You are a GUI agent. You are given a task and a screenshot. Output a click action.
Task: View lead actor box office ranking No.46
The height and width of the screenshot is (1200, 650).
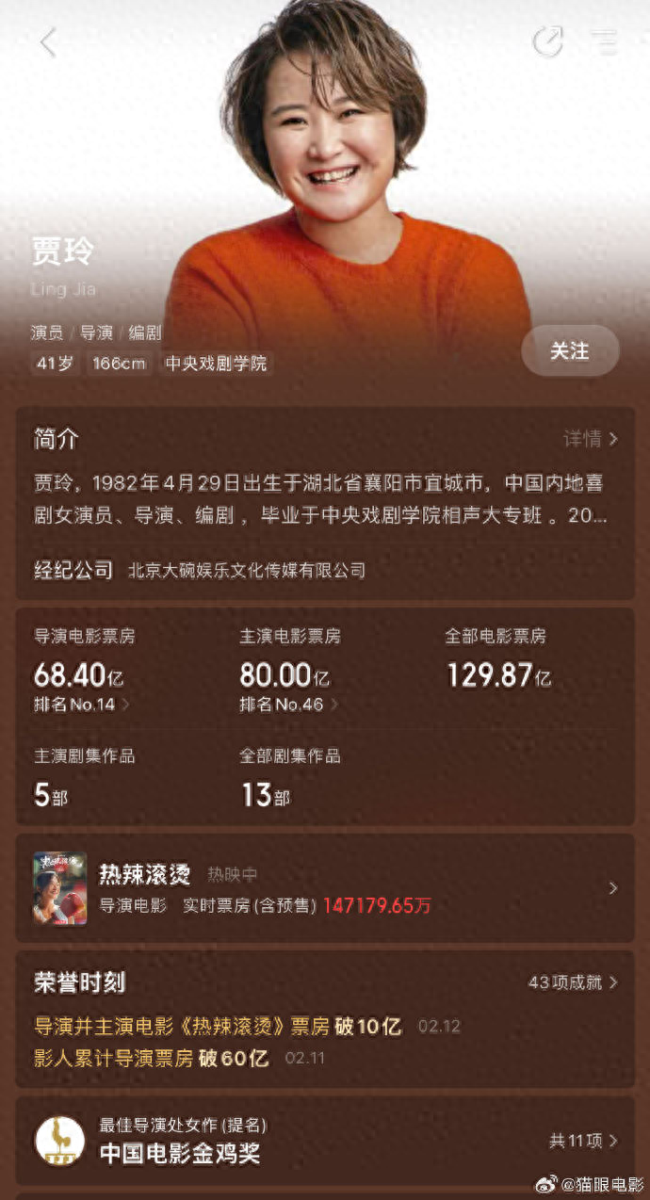(x=288, y=705)
